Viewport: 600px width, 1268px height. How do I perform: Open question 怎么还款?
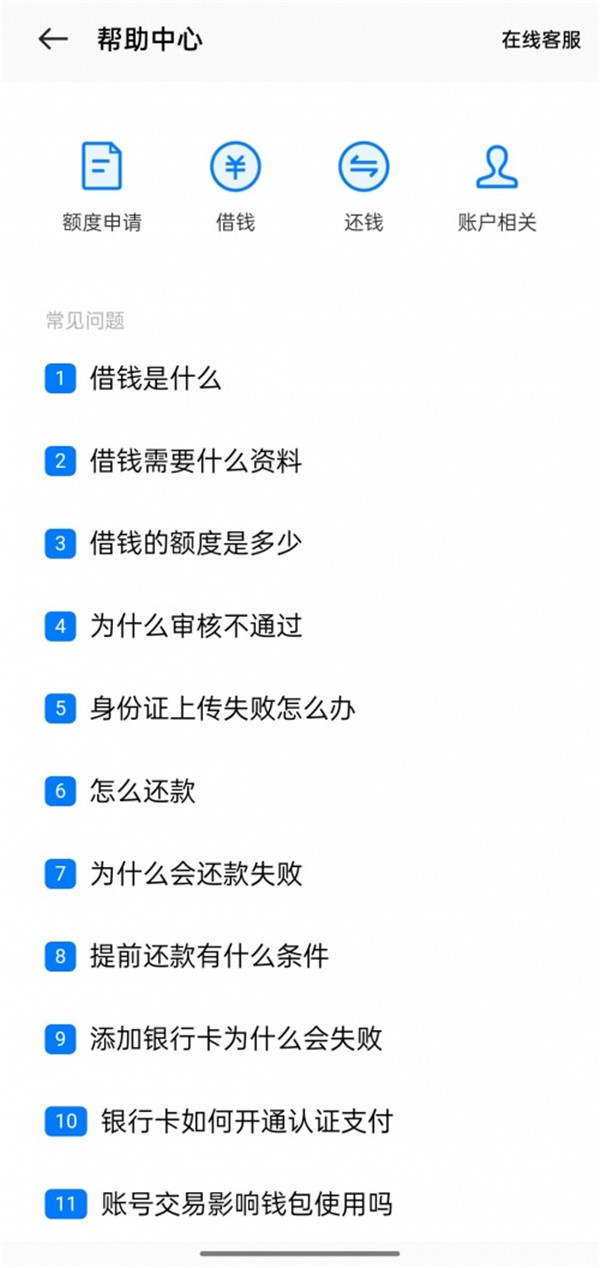point(143,791)
